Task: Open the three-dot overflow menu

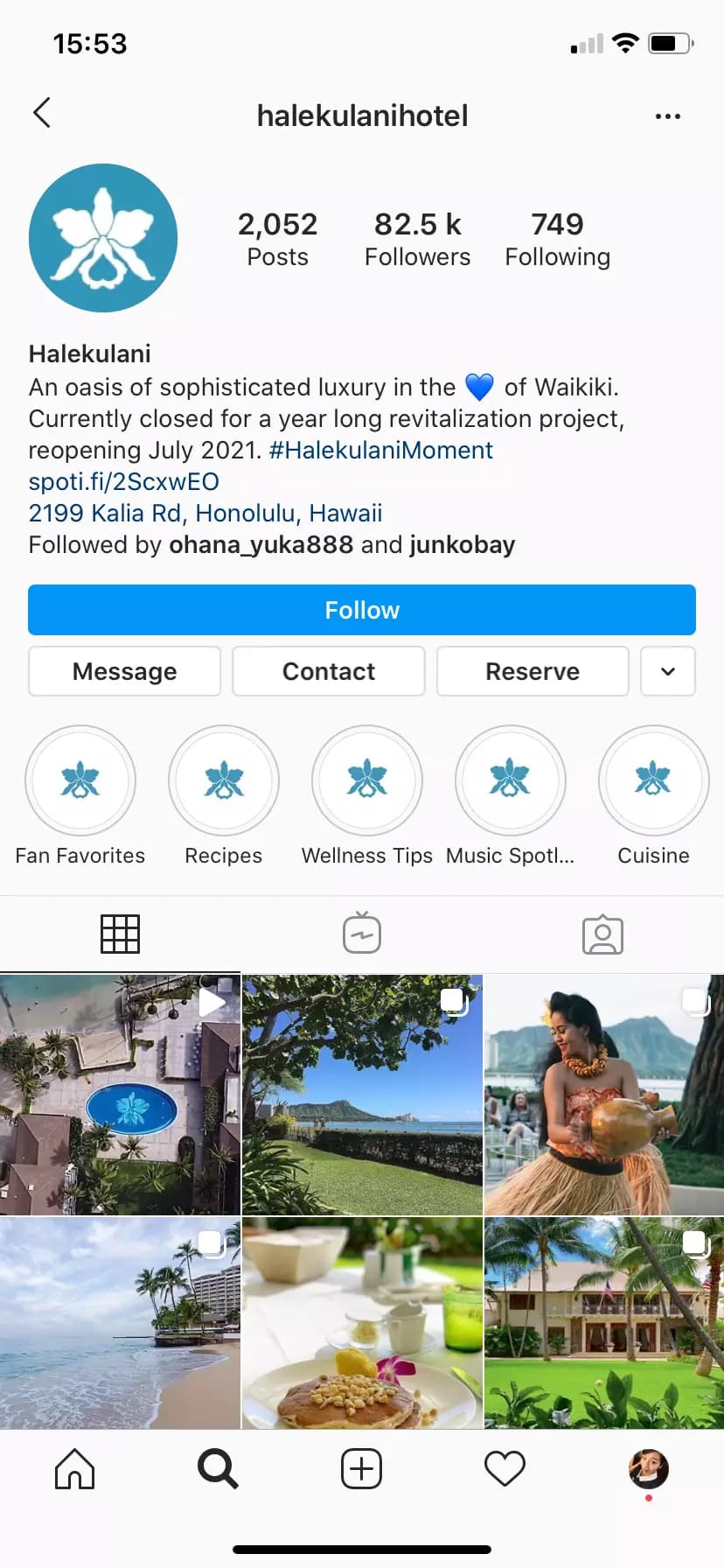Action: pos(667,116)
